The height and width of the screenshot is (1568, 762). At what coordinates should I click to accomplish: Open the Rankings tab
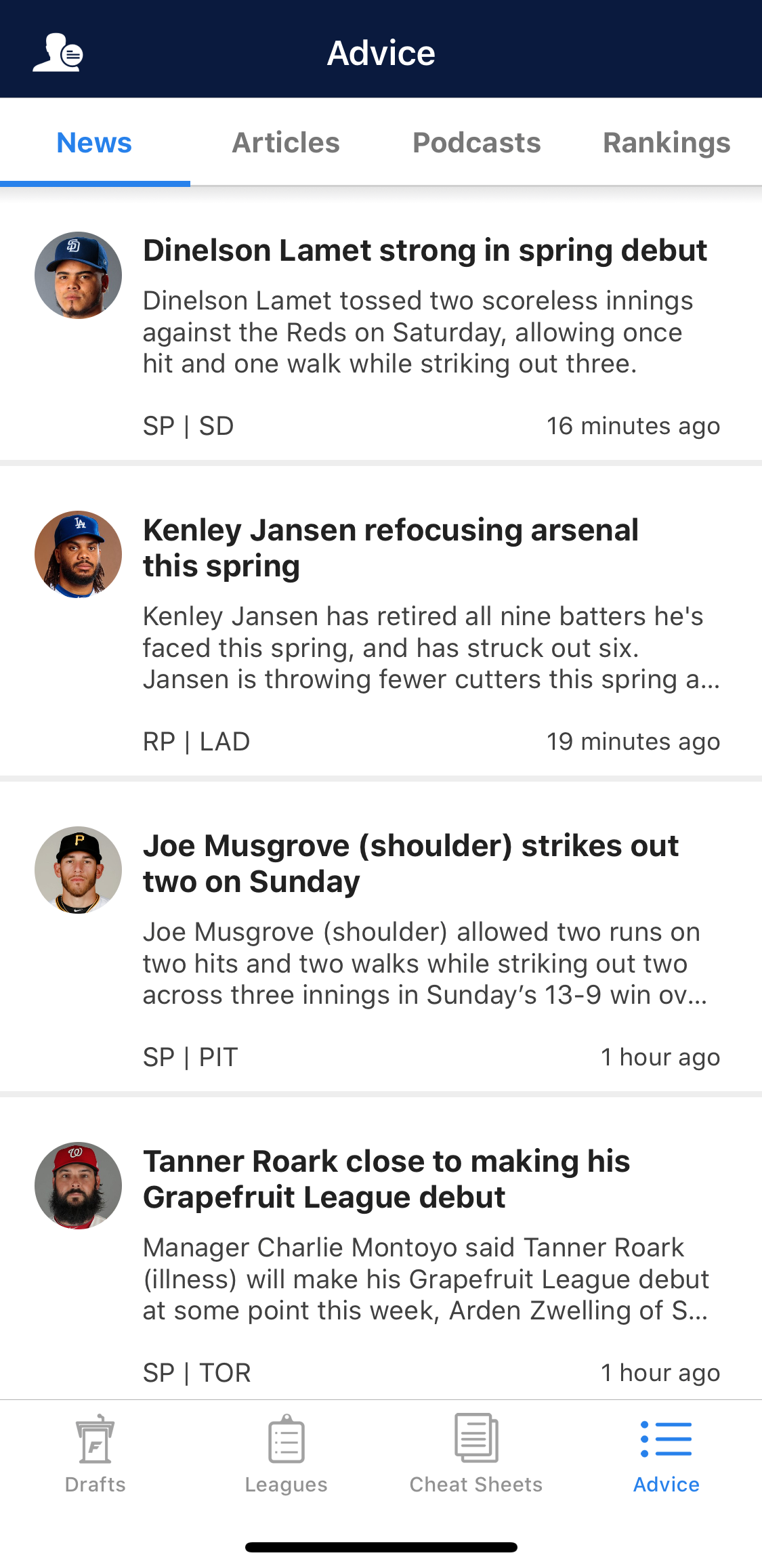[666, 143]
